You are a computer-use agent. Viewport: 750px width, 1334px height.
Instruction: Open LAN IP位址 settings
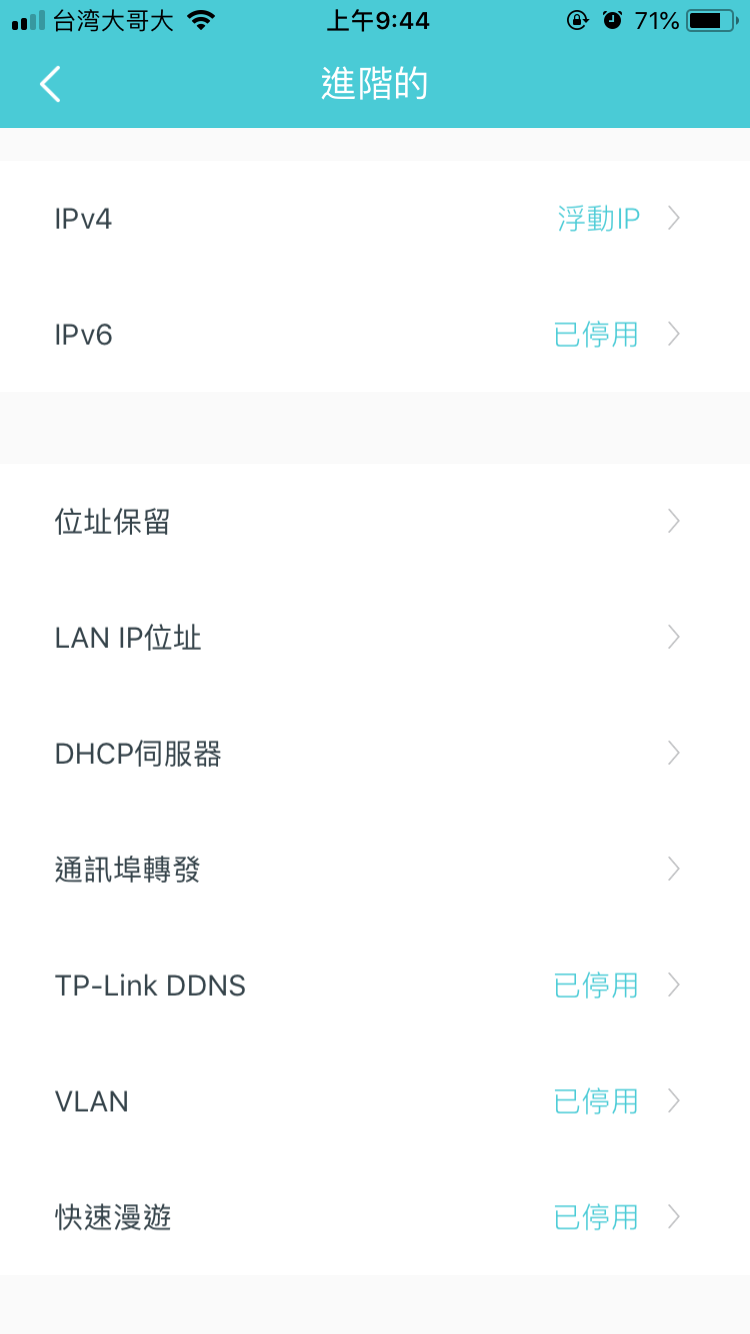tap(375, 637)
